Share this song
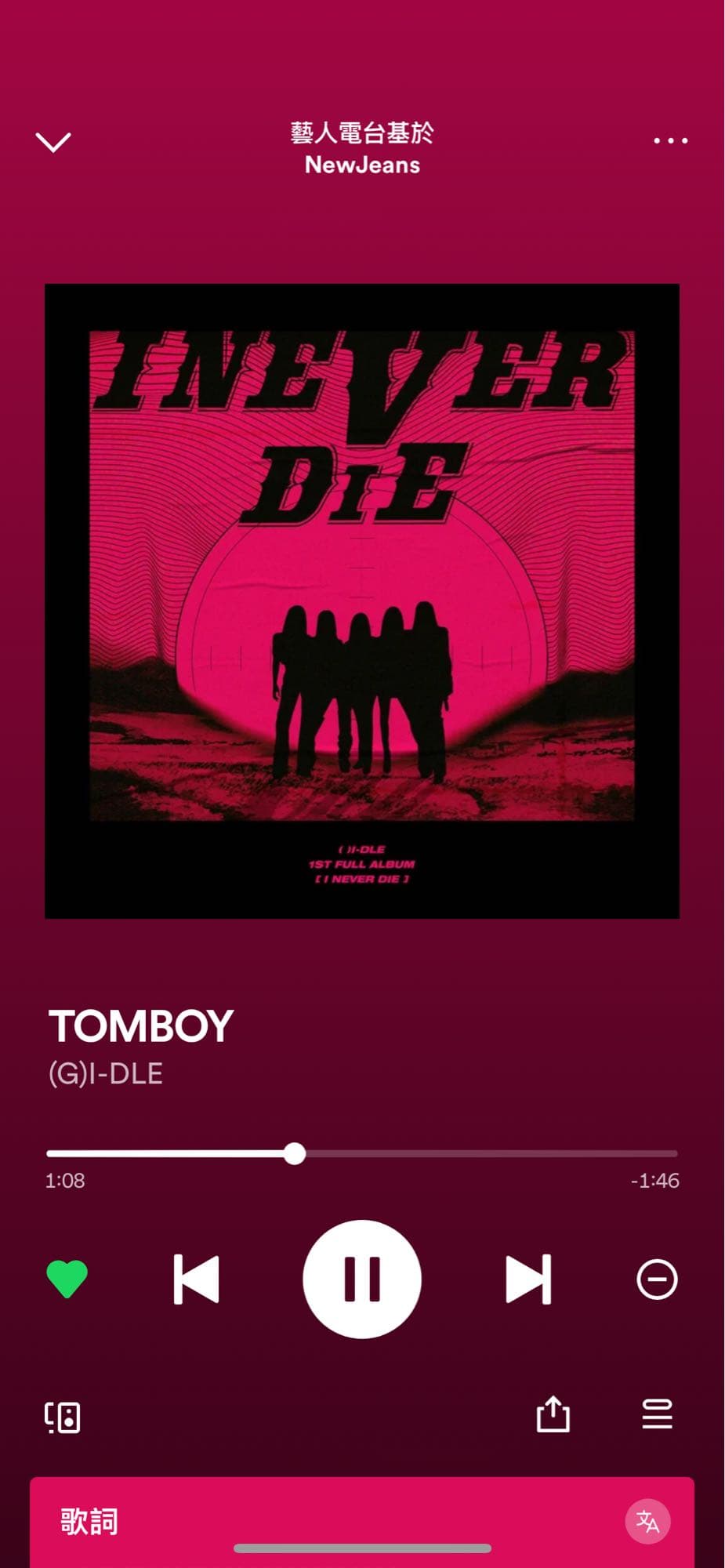 point(553,1415)
